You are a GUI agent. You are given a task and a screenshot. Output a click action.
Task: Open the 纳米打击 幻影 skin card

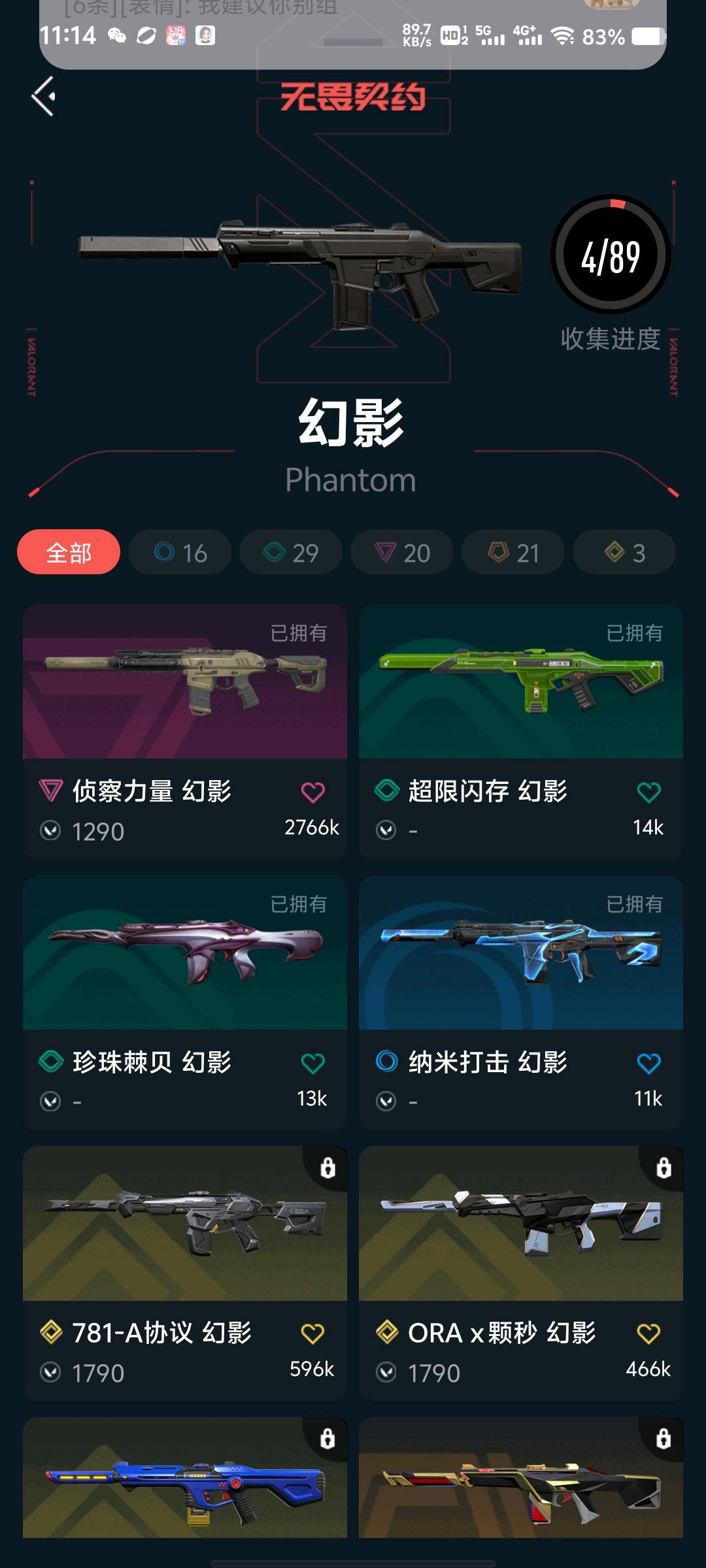521,1003
